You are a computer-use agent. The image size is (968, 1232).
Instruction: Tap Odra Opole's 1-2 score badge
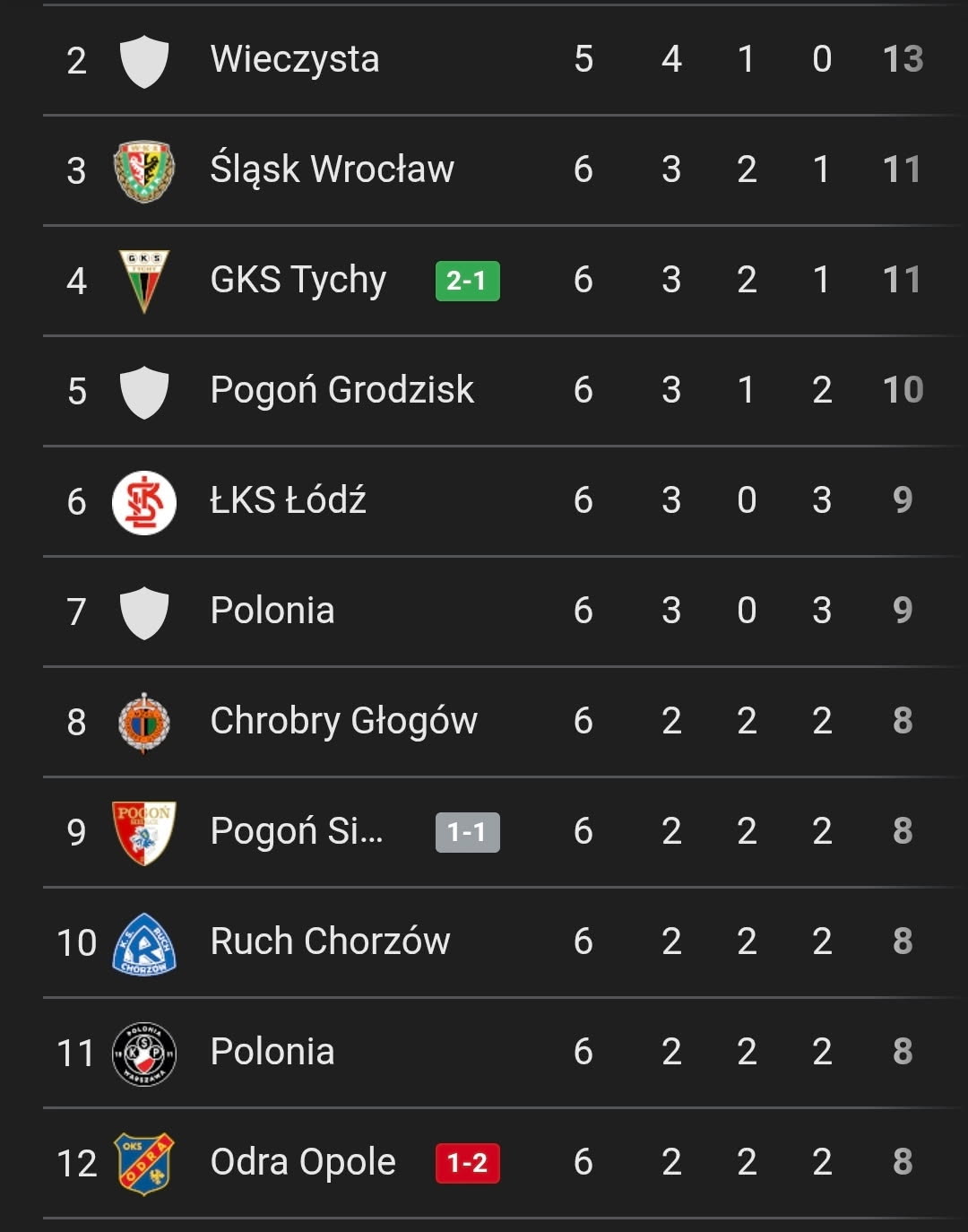(467, 1163)
